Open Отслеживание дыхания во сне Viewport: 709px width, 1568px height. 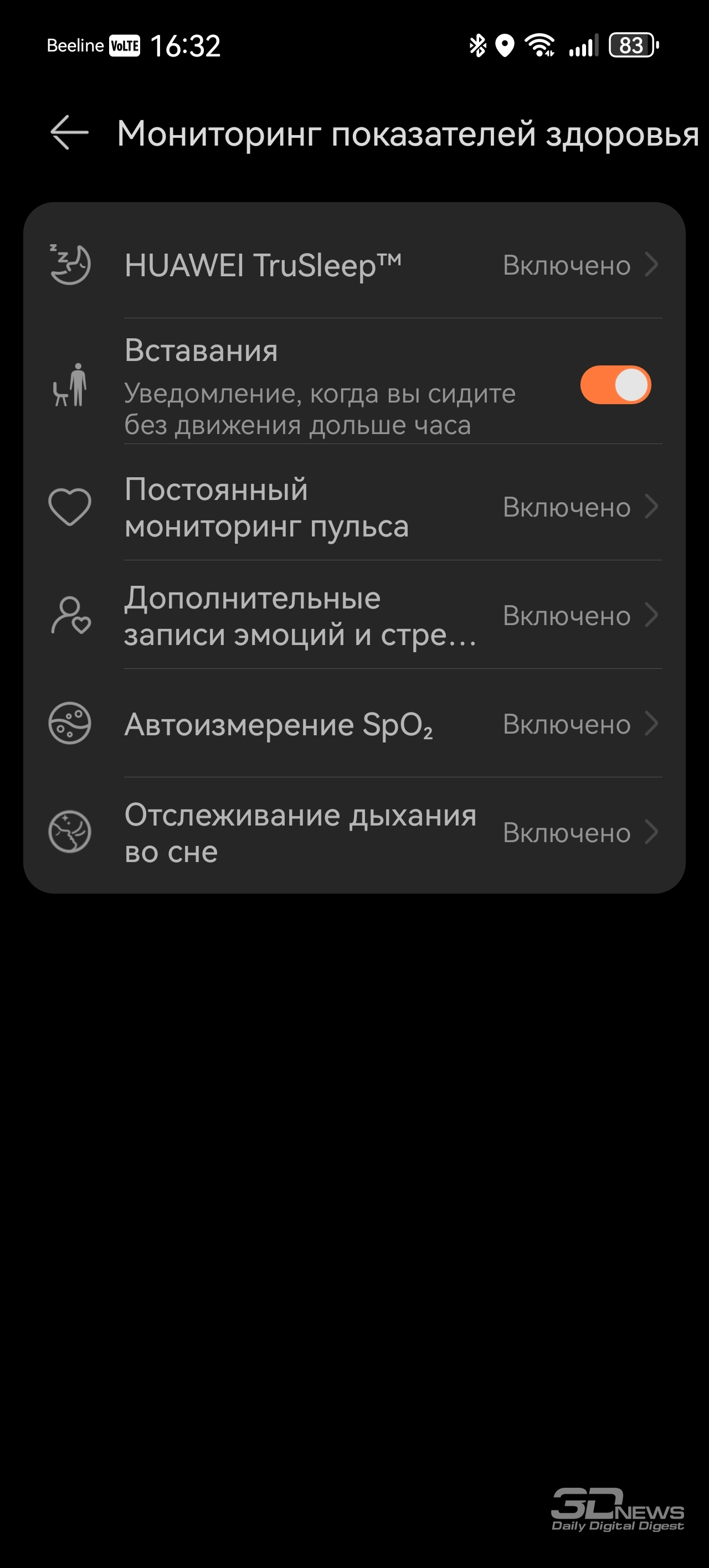(x=353, y=832)
